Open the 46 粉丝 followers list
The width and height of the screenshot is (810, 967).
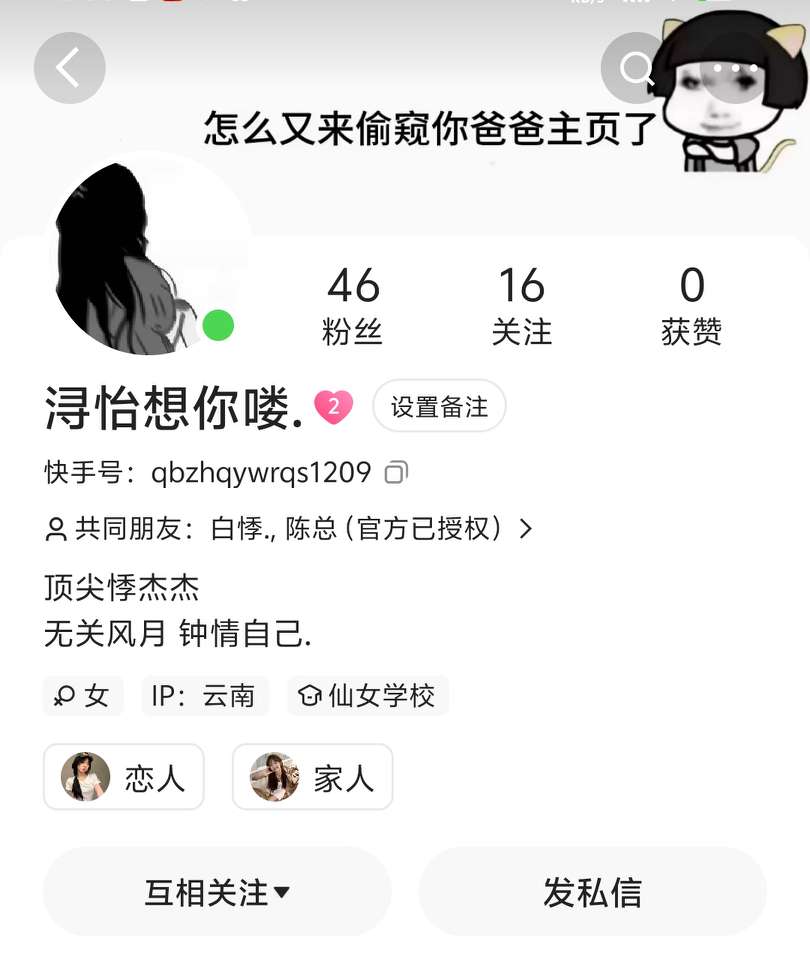(x=353, y=305)
